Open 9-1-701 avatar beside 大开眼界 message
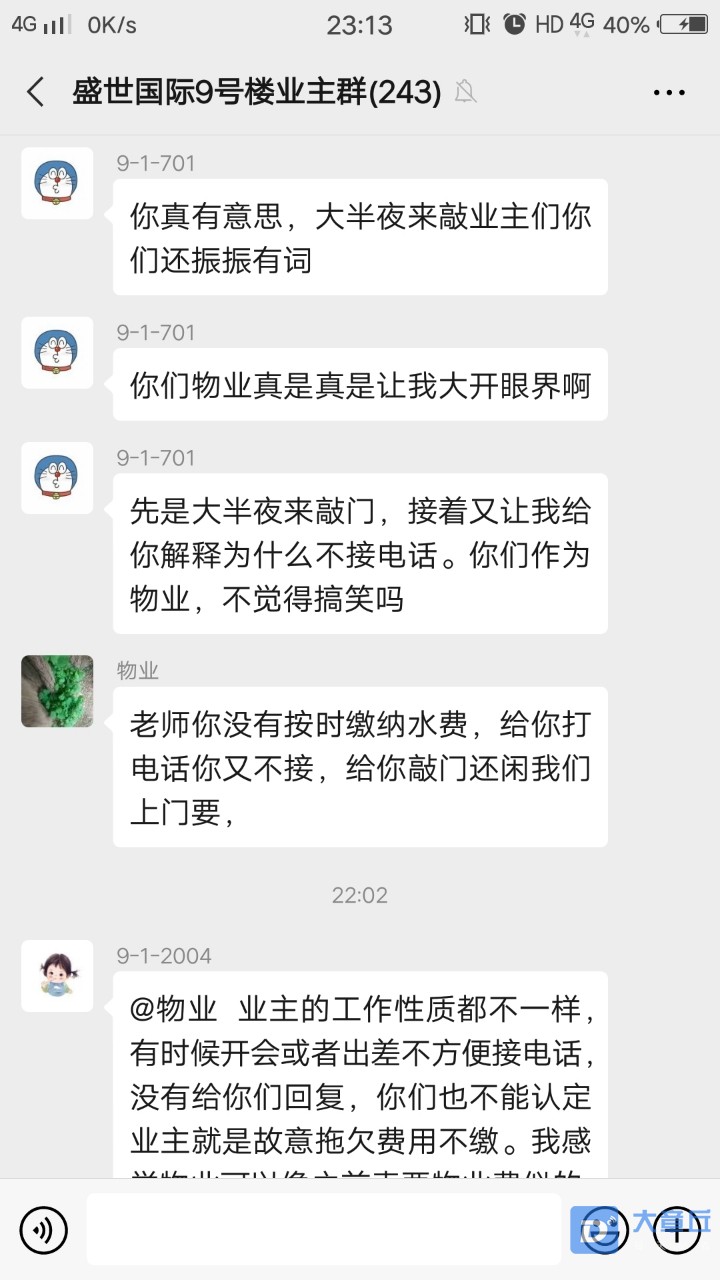 57,352
